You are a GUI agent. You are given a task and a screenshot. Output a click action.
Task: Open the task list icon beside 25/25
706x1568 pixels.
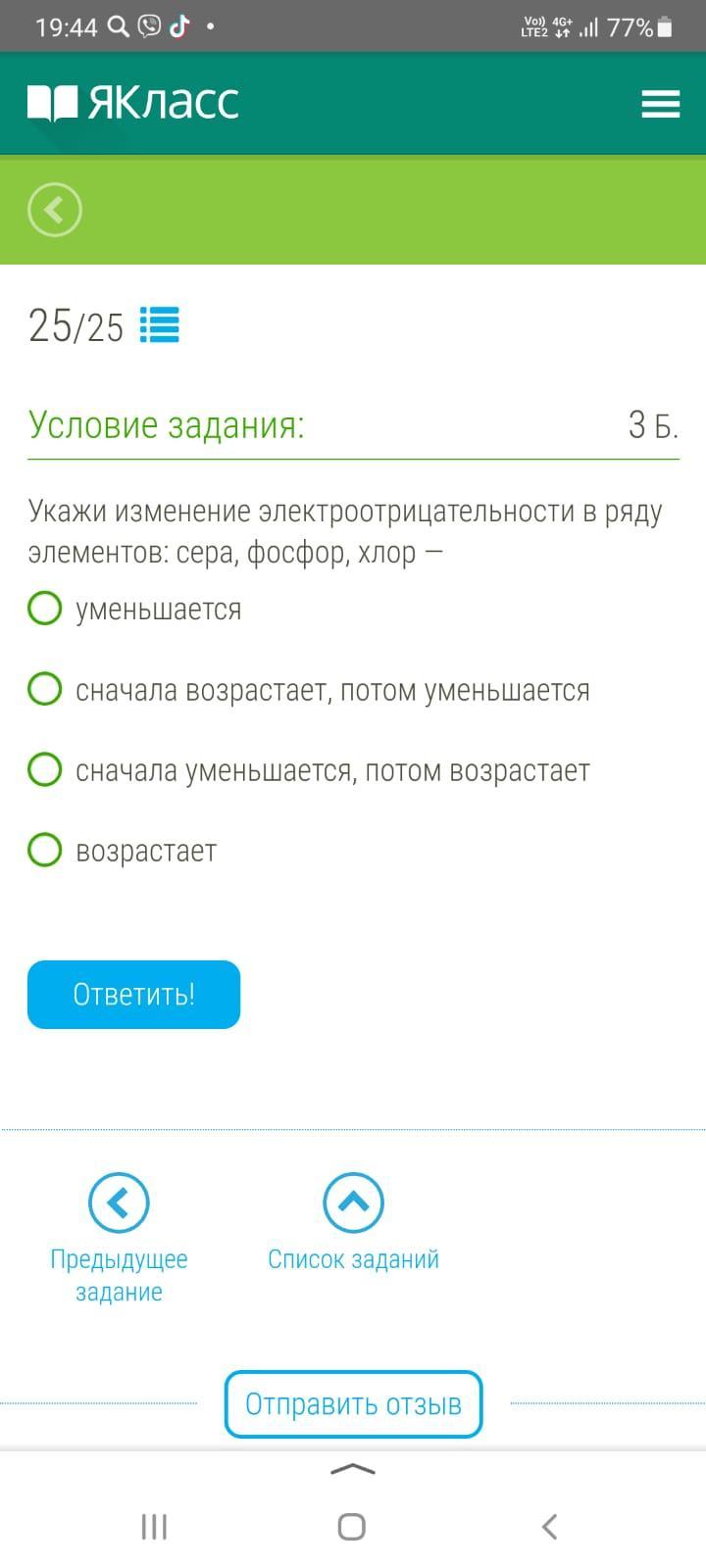tap(159, 324)
